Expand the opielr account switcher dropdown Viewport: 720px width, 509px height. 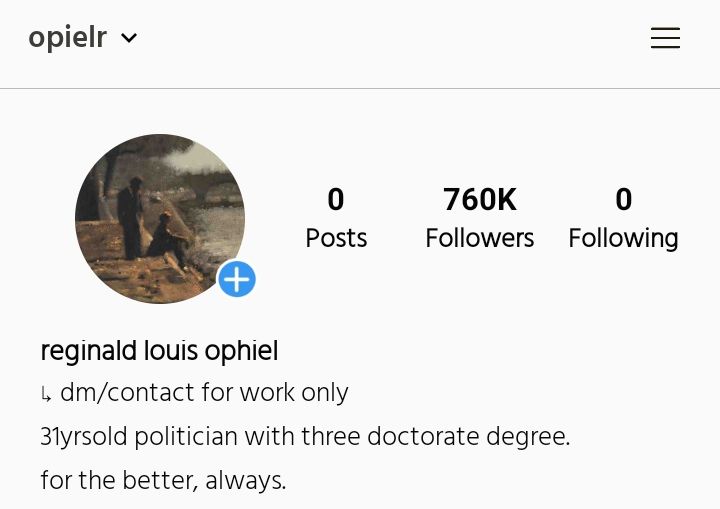point(128,38)
